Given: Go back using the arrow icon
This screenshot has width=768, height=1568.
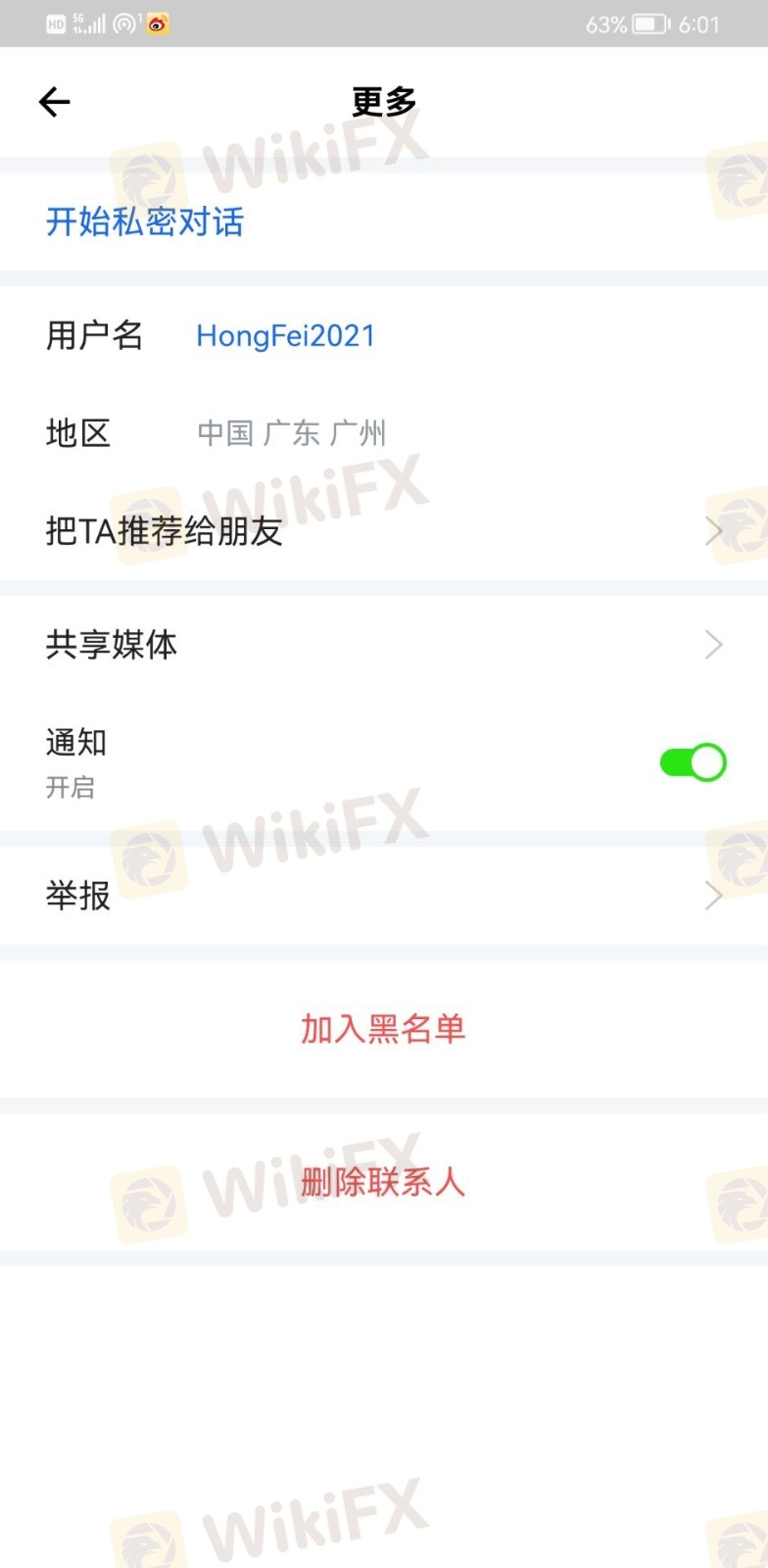Looking at the screenshot, I should [x=55, y=102].
